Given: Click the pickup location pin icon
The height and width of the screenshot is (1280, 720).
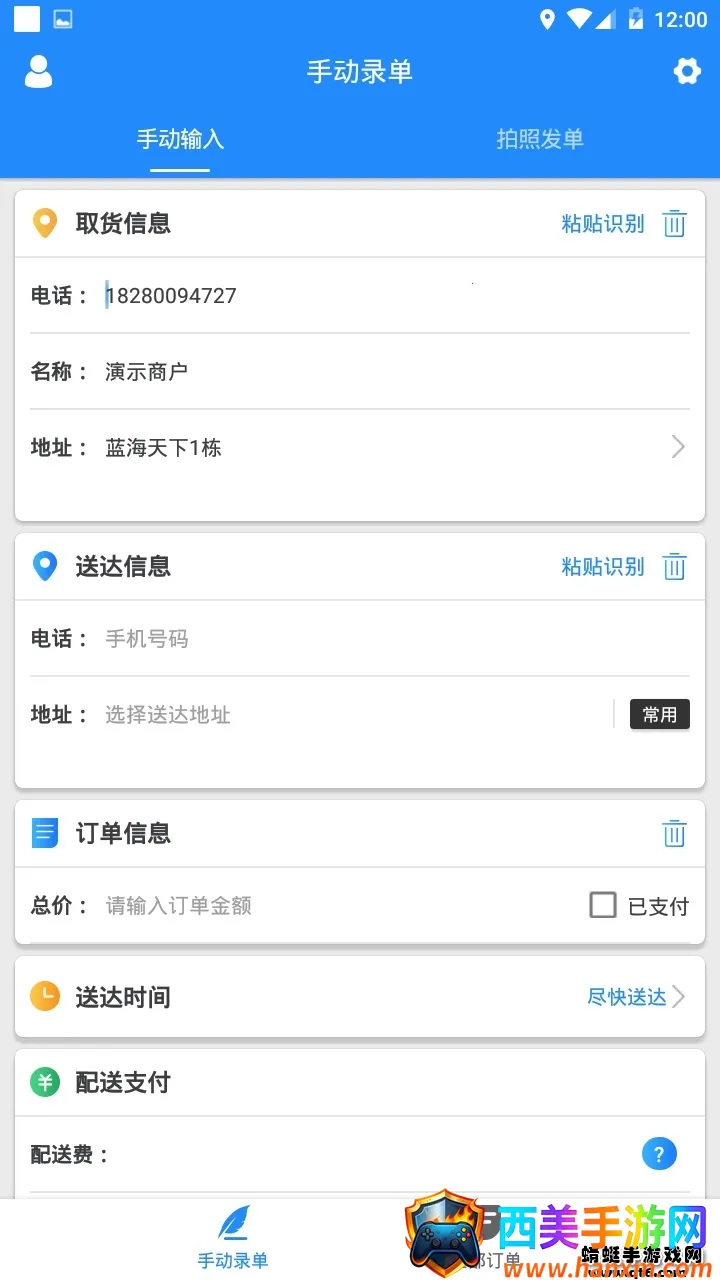Looking at the screenshot, I should coord(44,223).
